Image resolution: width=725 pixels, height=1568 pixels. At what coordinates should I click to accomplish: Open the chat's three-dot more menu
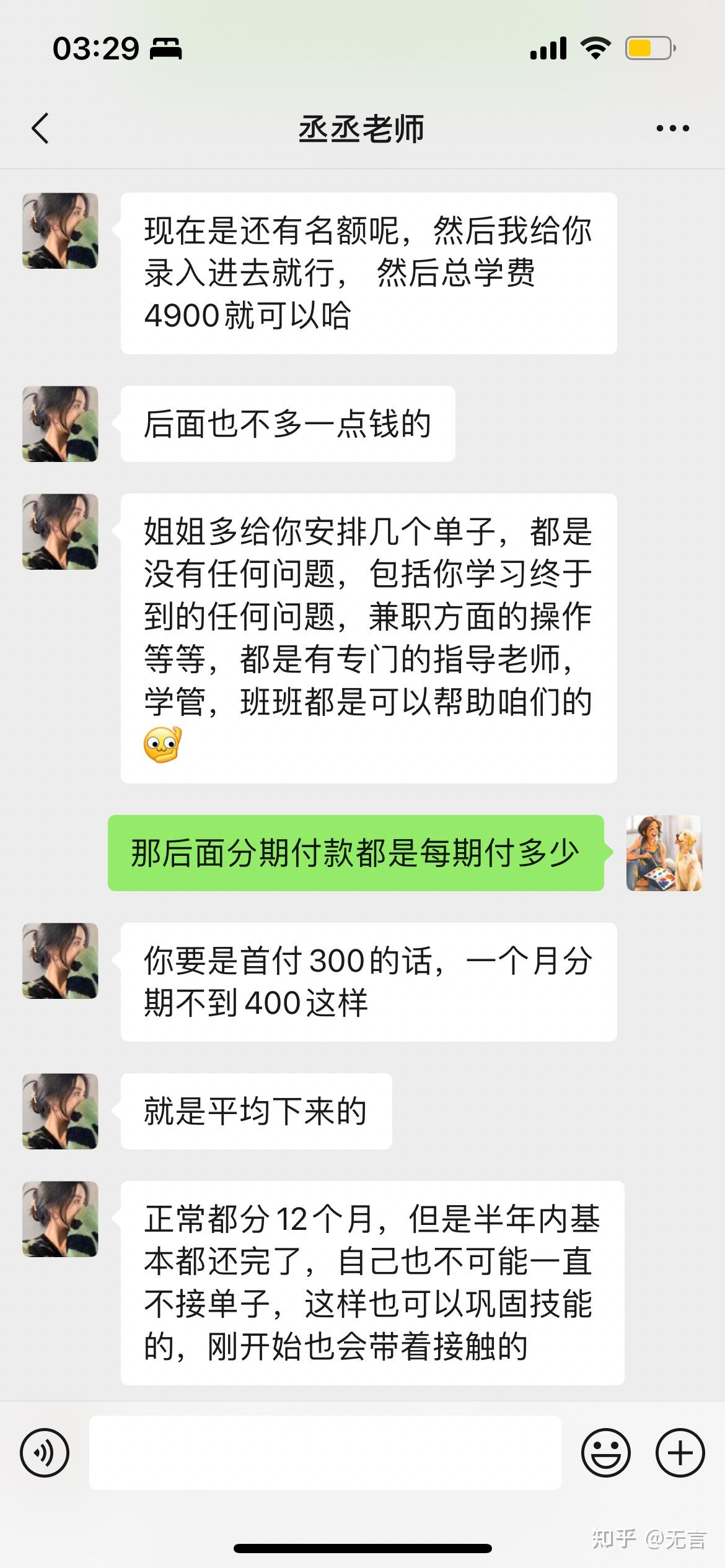672,129
